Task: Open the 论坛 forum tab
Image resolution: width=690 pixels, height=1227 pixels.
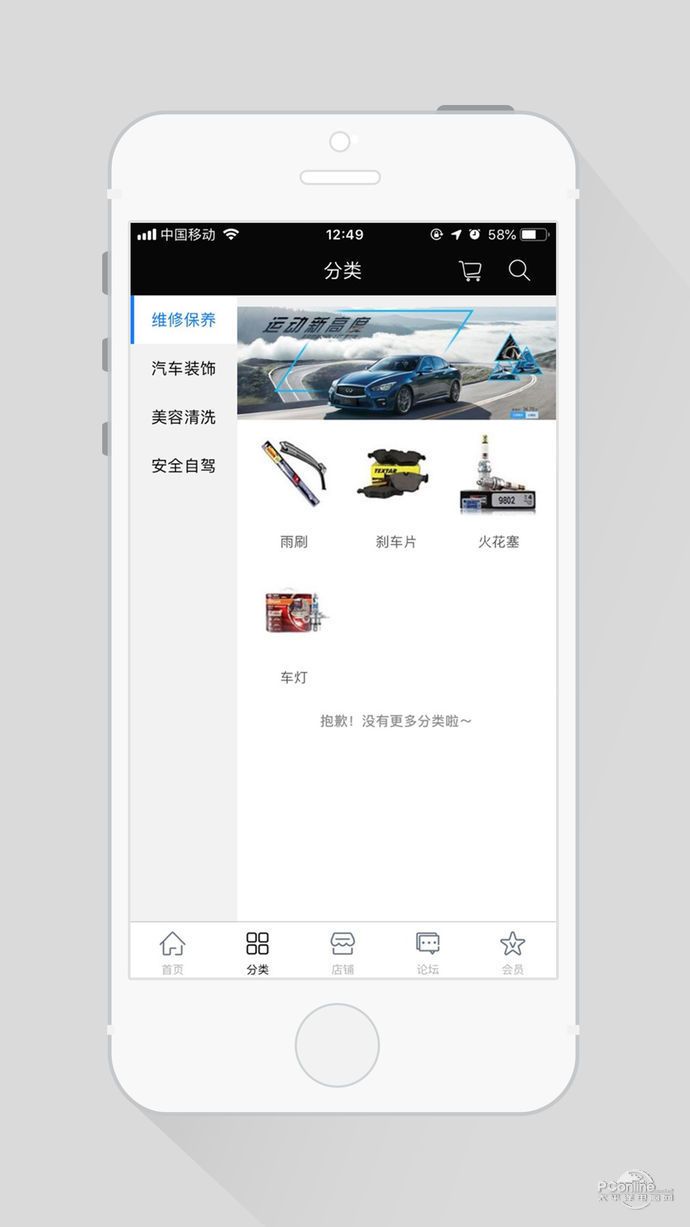Action: [x=428, y=953]
